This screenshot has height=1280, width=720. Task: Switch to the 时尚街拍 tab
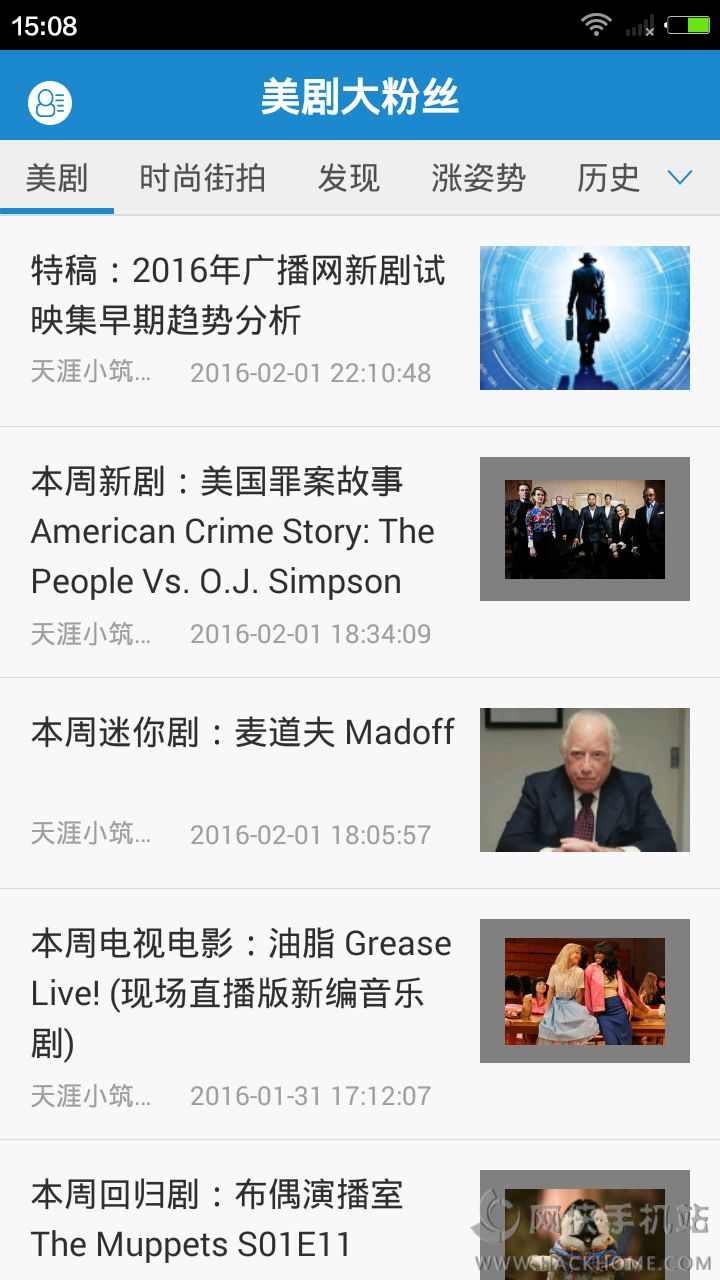coord(202,178)
